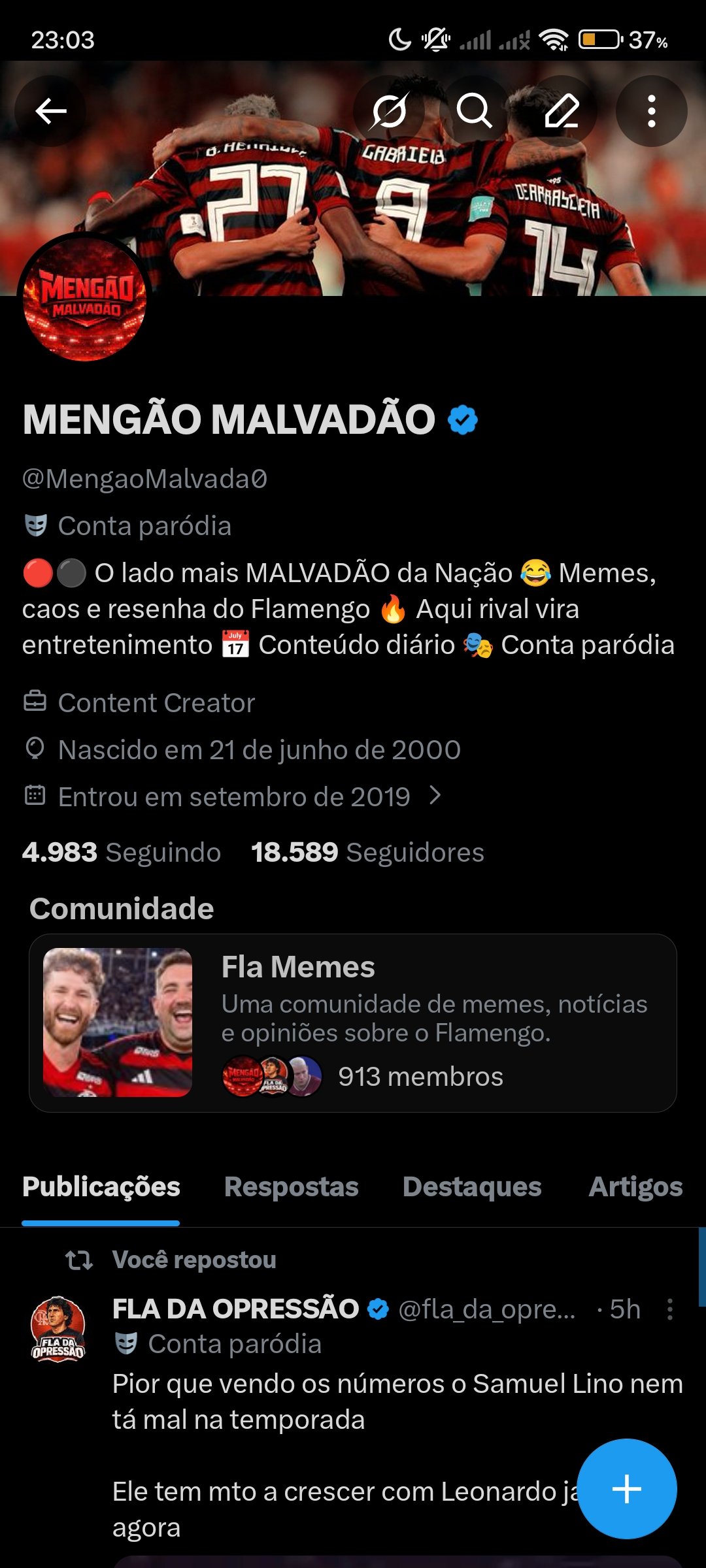Image resolution: width=706 pixels, height=1568 pixels.
Task: Open the Fla Memes community card
Action: tap(353, 1026)
